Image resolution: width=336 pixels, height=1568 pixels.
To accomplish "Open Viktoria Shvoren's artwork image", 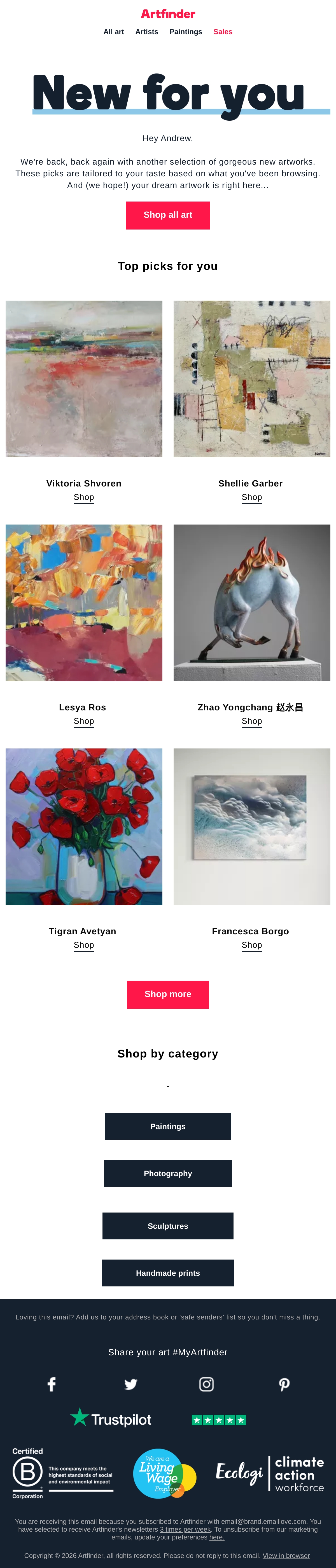I will [84, 379].
